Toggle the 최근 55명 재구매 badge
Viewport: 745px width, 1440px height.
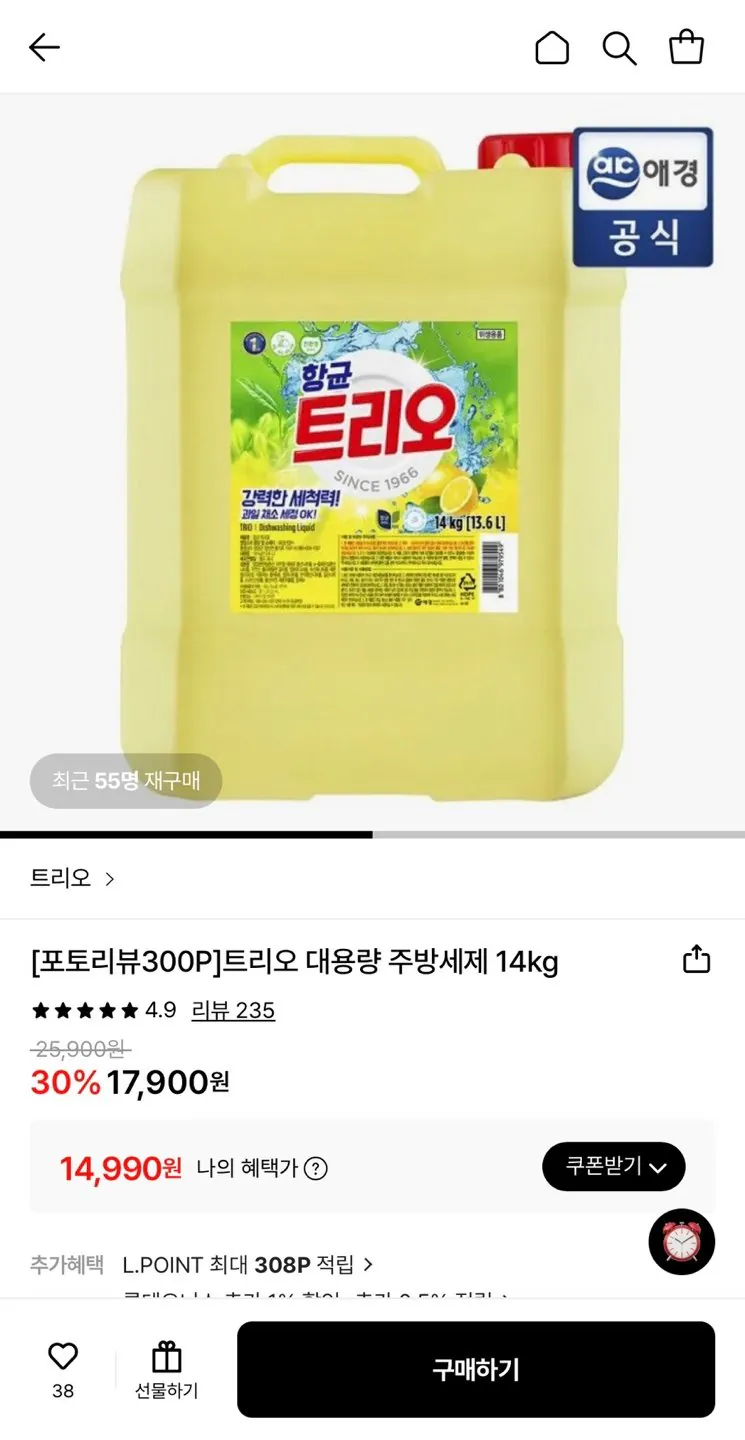[x=125, y=781]
